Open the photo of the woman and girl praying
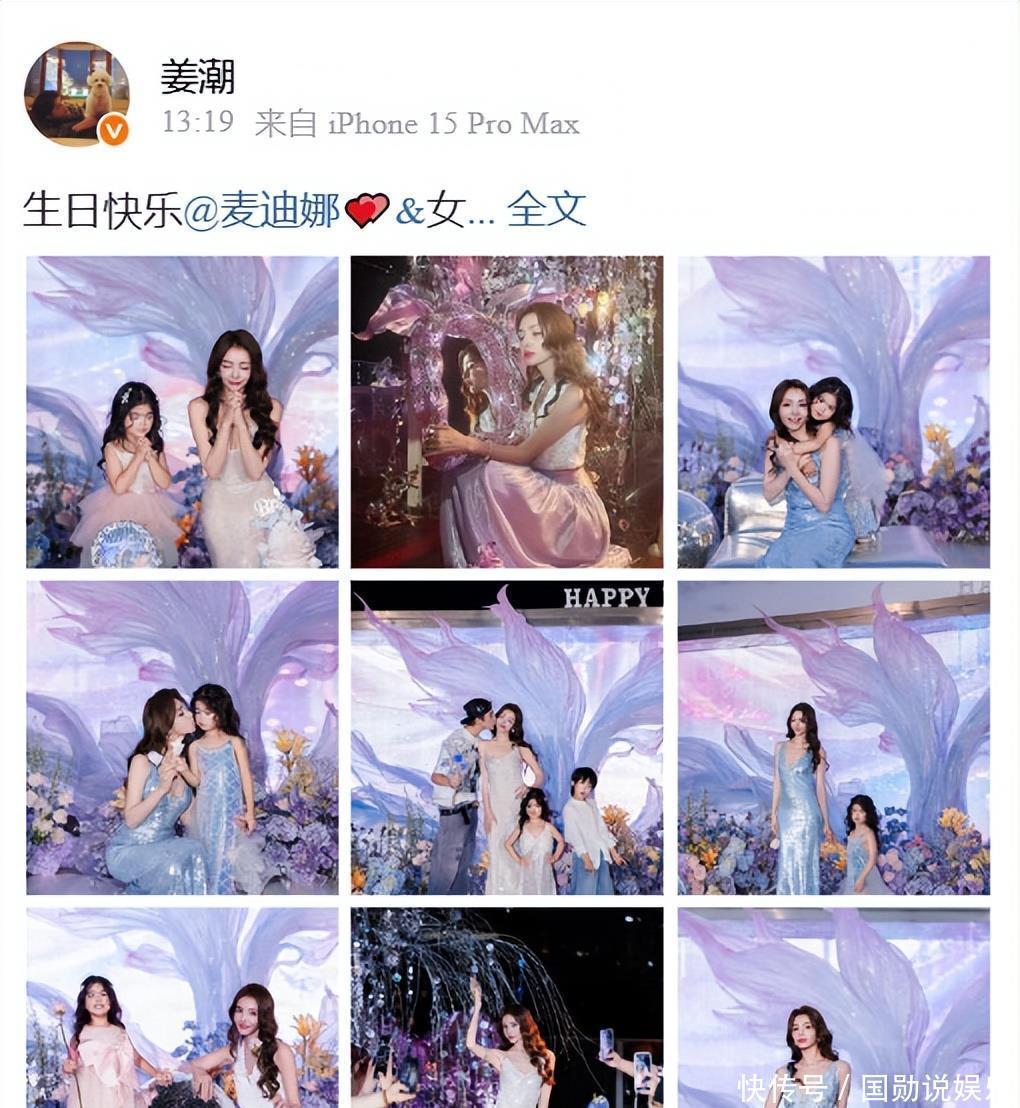This screenshot has width=1020, height=1108. click(x=182, y=412)
